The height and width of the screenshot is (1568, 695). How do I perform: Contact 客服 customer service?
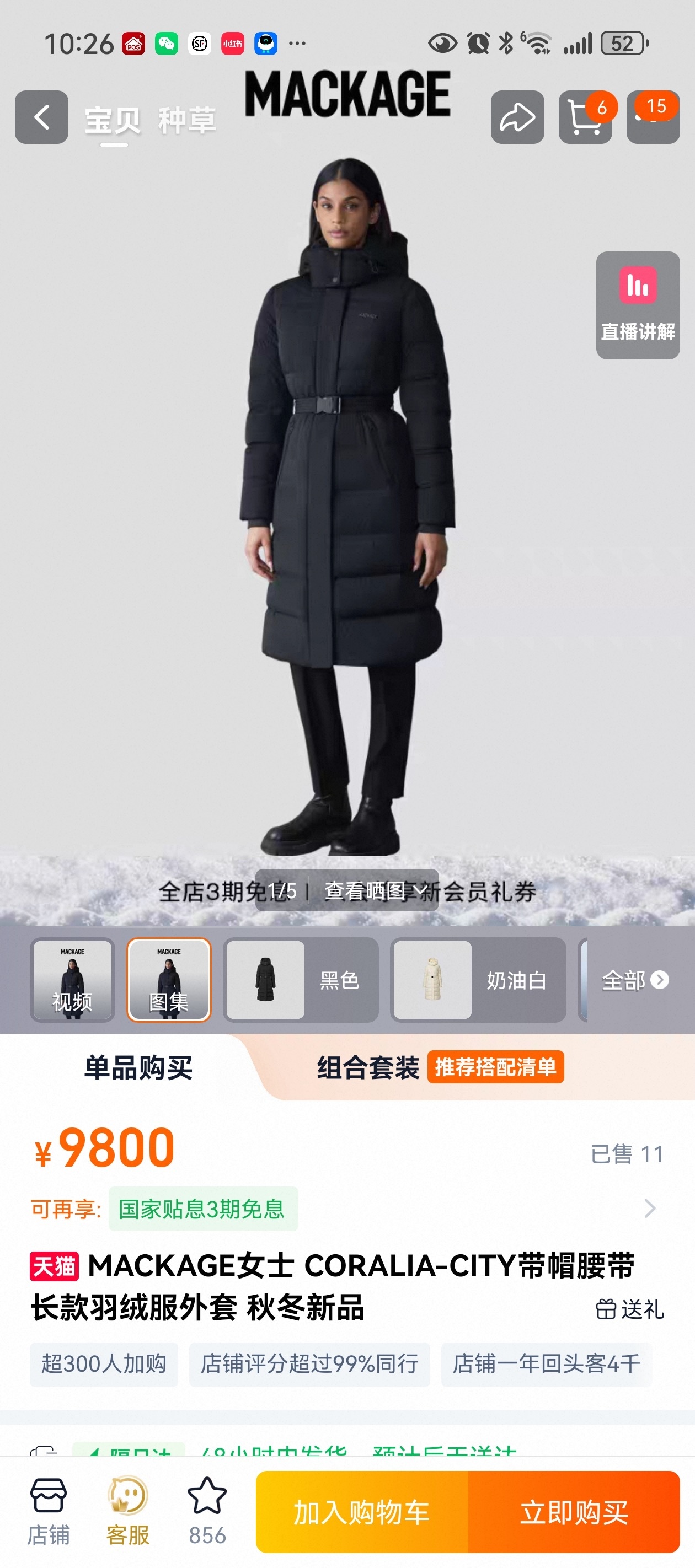click(x=127, y=1511)
